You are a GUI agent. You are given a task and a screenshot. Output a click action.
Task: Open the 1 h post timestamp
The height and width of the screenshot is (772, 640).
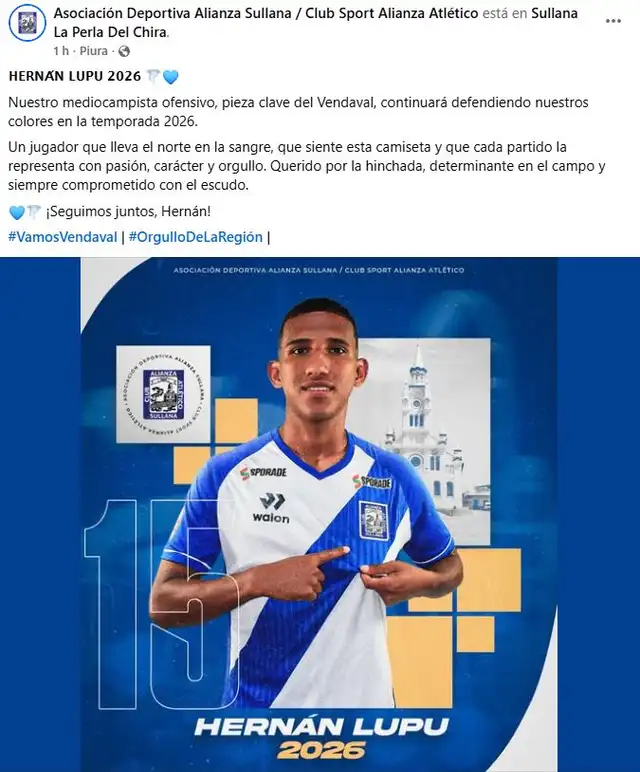click(x=61, y=50)
